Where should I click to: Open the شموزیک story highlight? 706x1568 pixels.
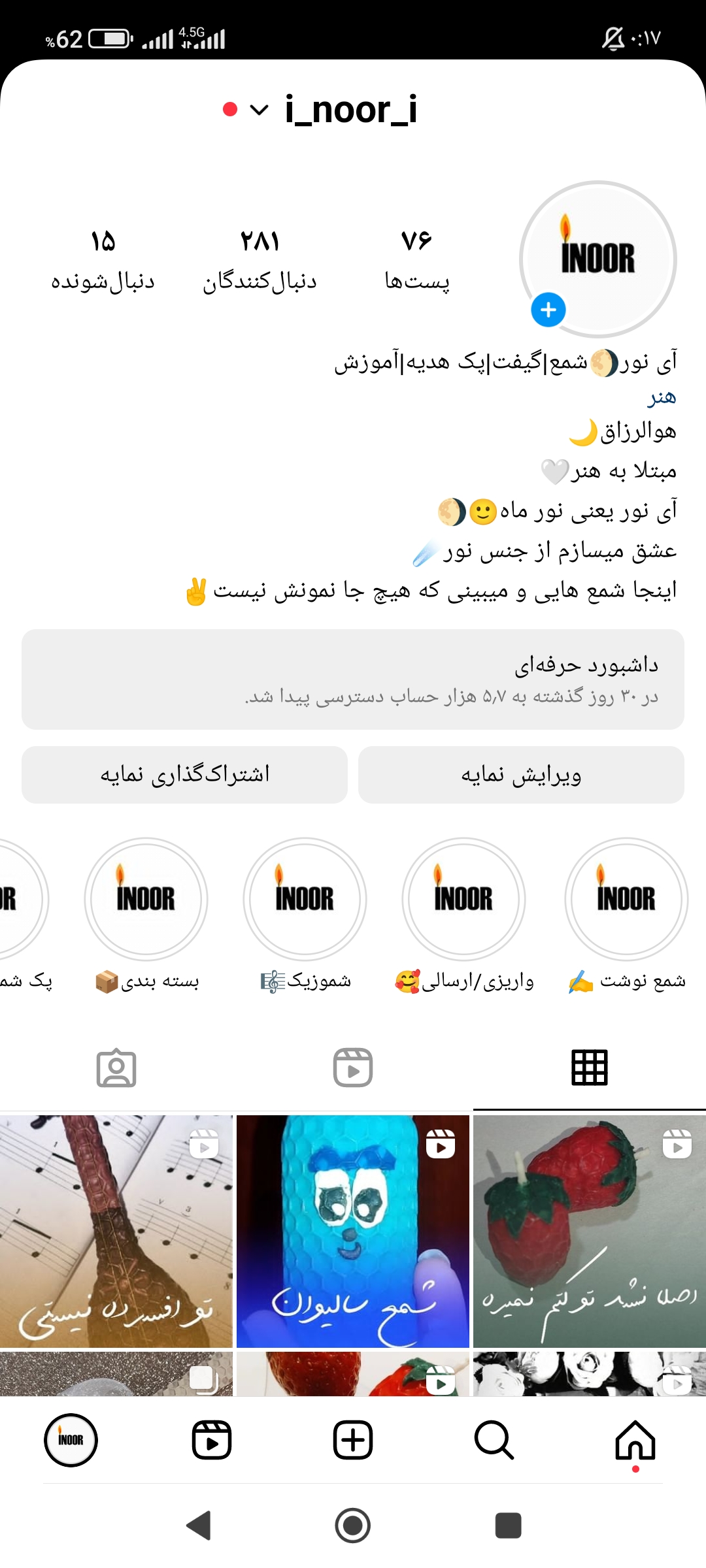coord(305,900)
